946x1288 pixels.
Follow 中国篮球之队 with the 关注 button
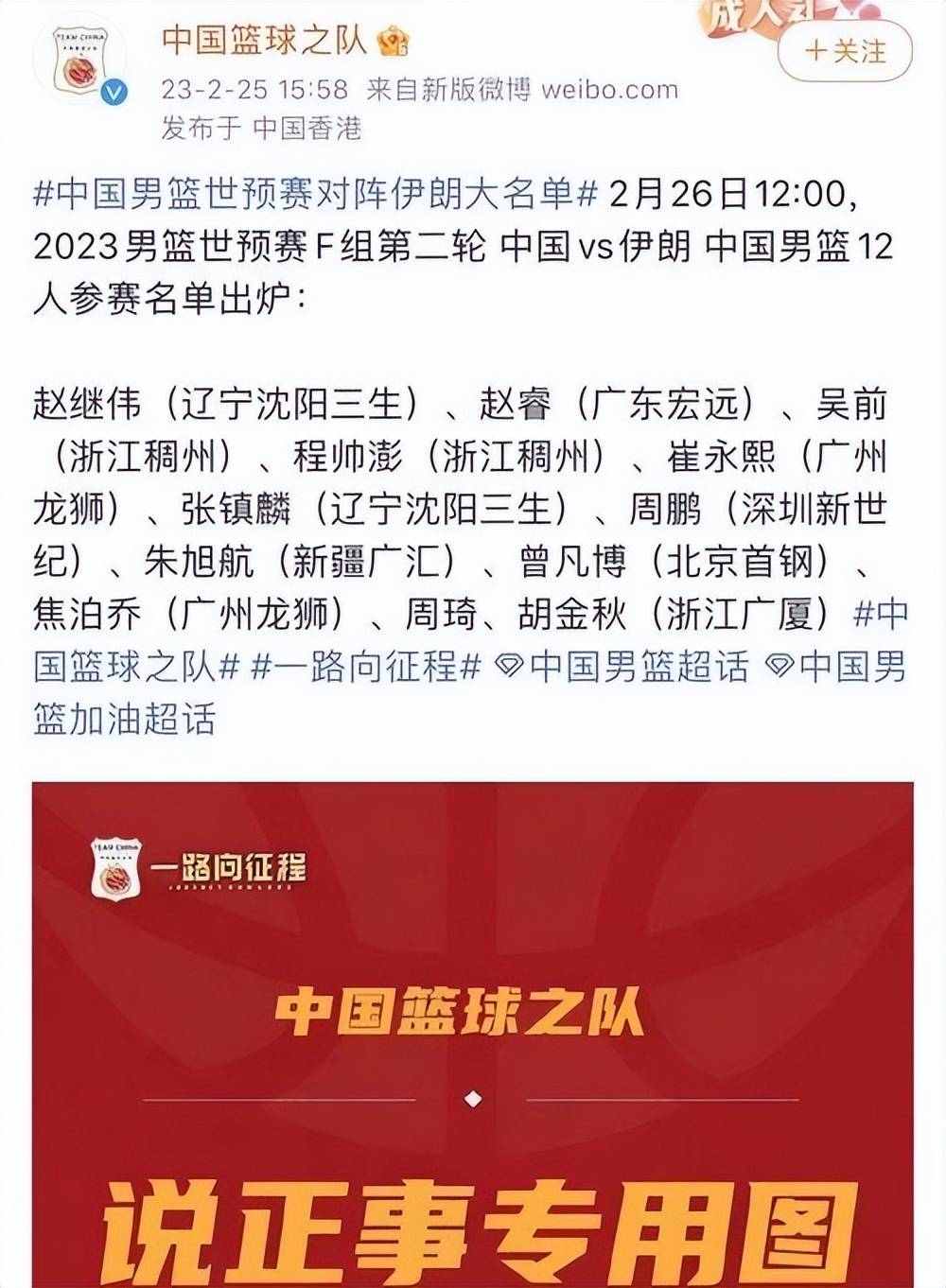pyautogui.click(x=845, y=50)
